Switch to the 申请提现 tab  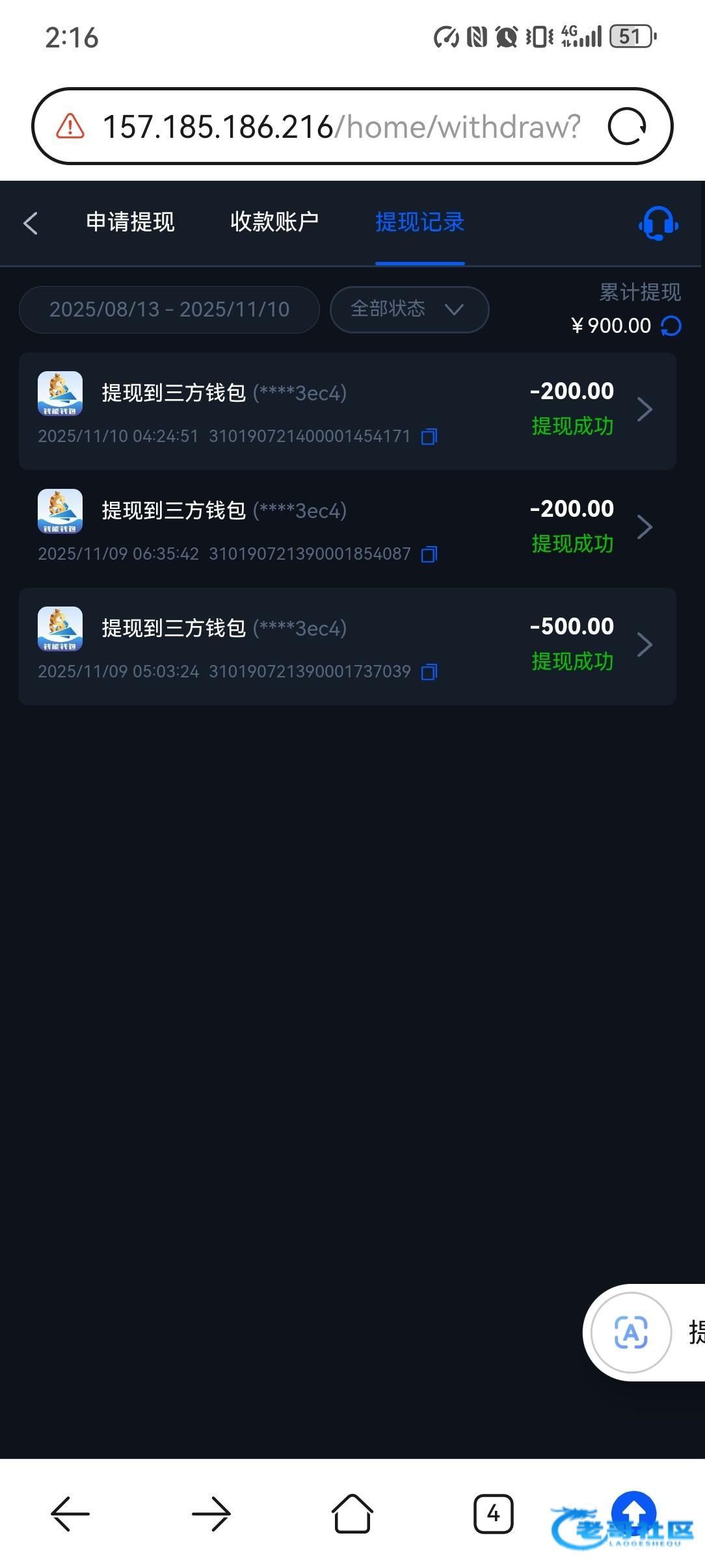coord(130,222)
